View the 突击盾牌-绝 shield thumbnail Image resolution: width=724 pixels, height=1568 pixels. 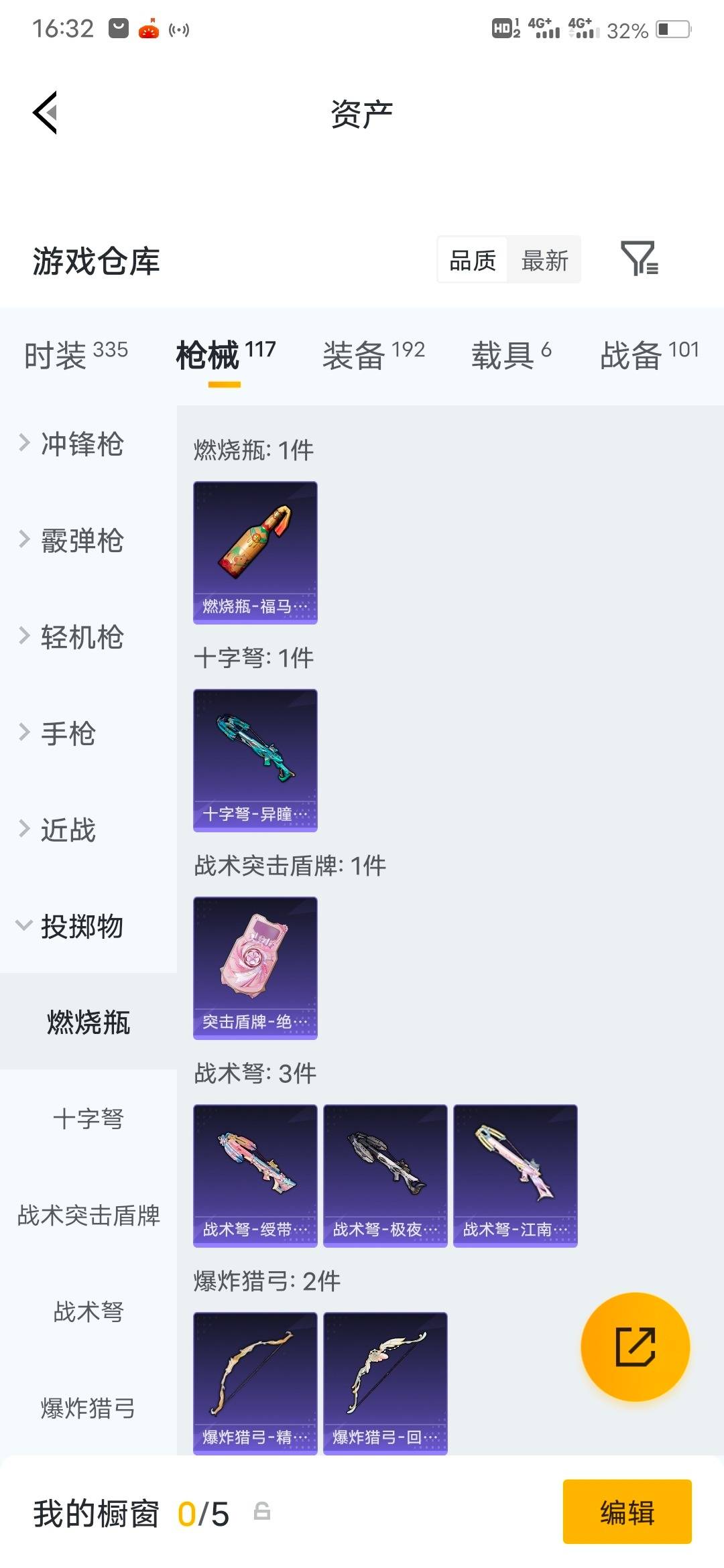[255, 967]
